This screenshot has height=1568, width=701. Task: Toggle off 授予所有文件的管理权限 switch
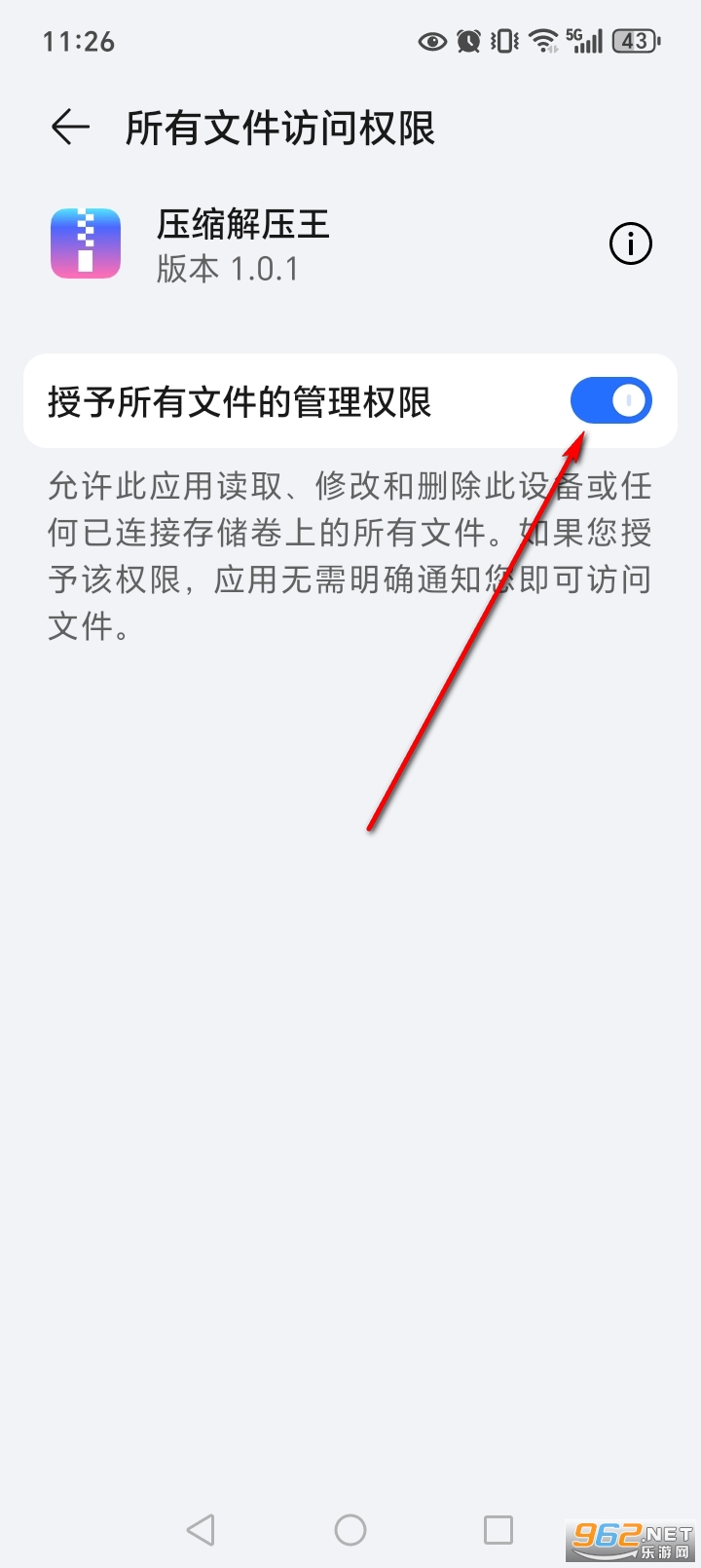(610, 401)
